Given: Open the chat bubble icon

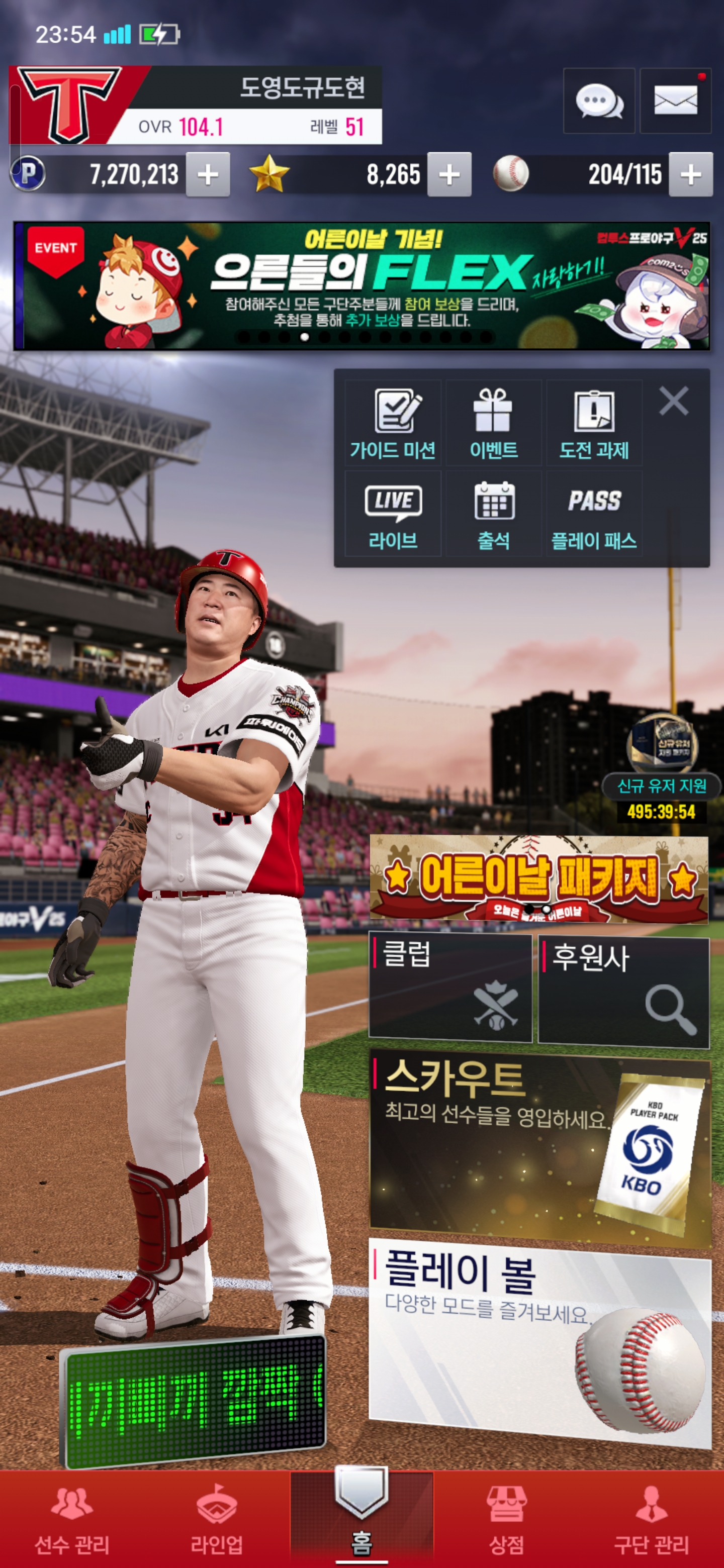Looking at the screenshot, I should (x=599, y=101).
